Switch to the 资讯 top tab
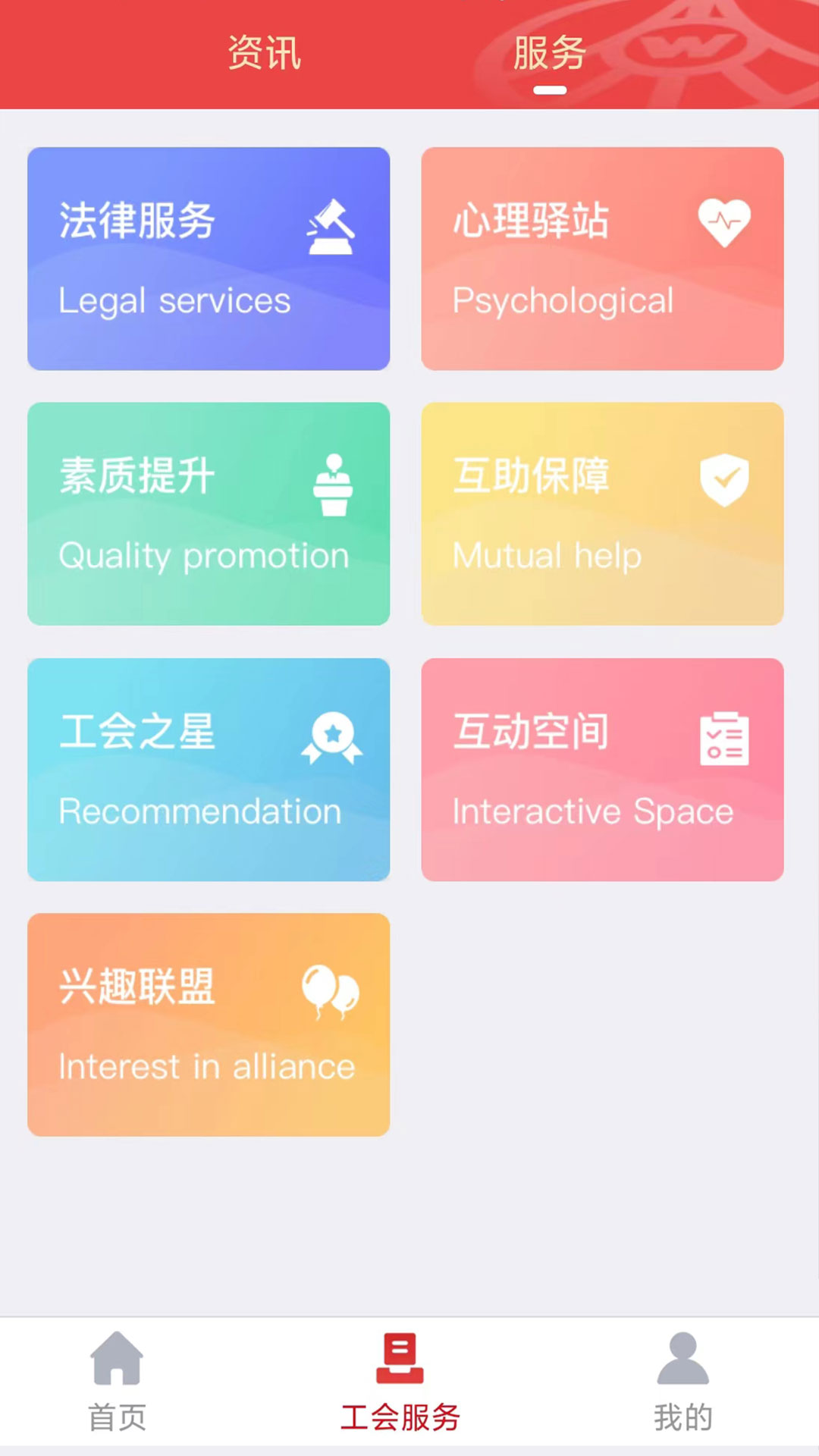Screen dimensions: 819x1456 point(265,53)
